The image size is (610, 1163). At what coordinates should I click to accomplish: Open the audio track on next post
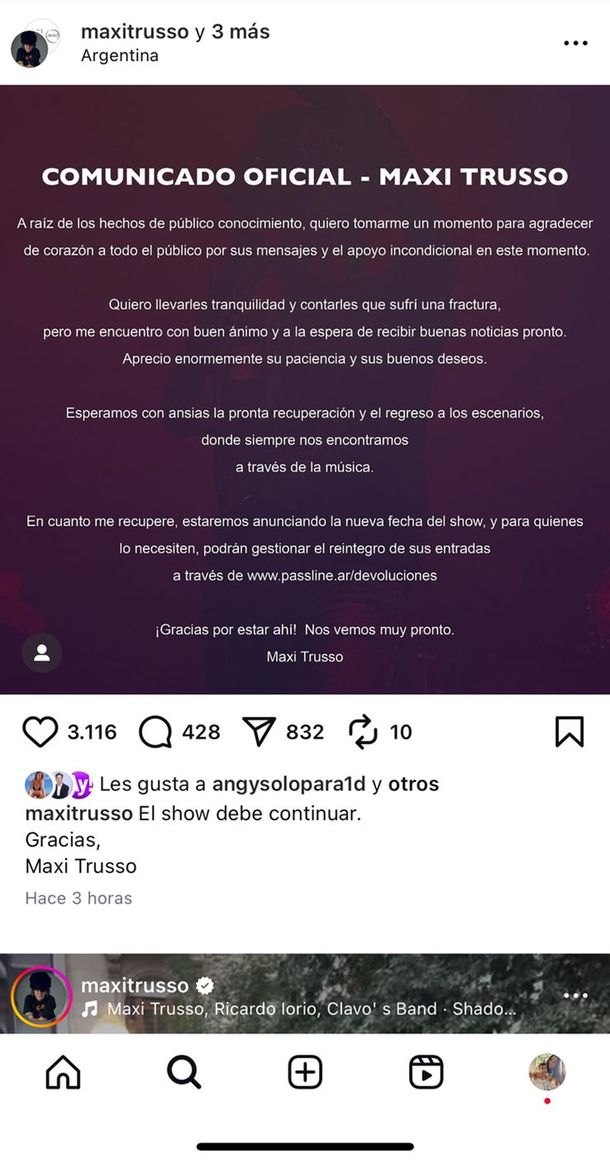tap(300, 1009)
